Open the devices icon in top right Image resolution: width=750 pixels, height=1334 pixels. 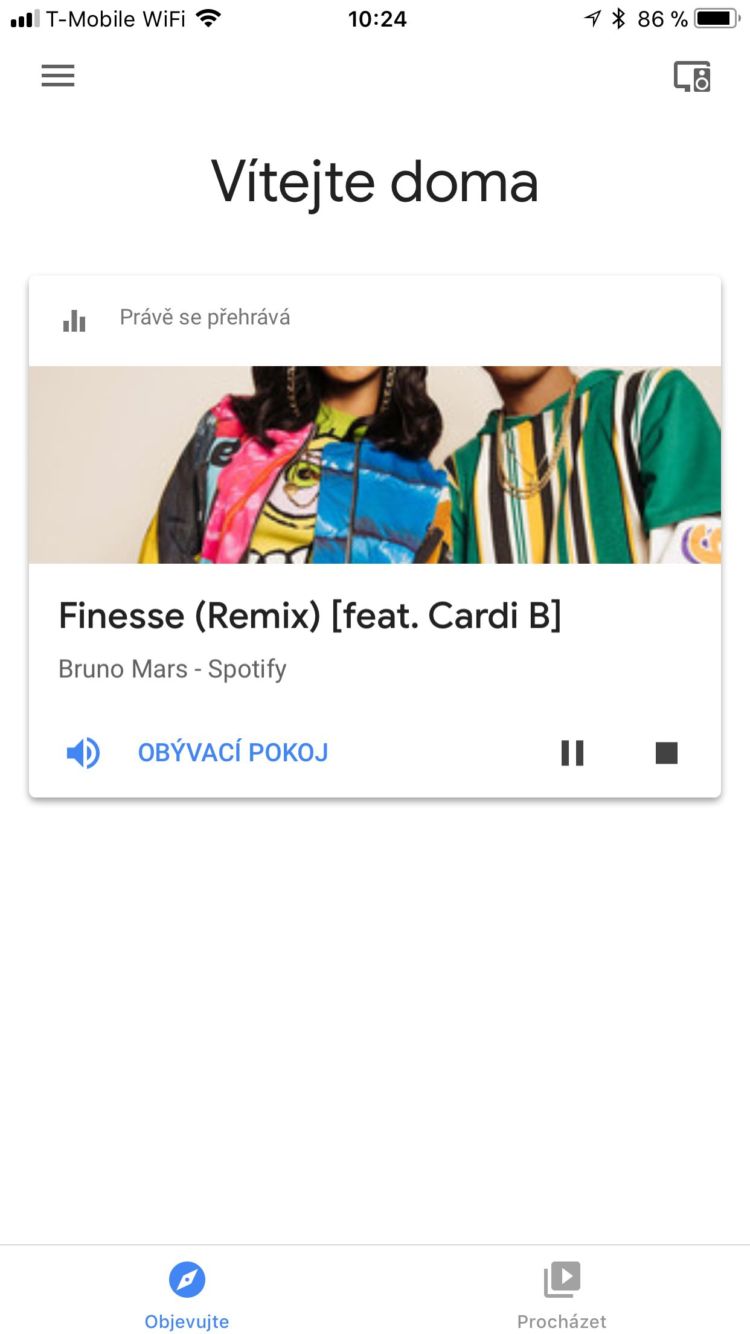pos(692,77)
